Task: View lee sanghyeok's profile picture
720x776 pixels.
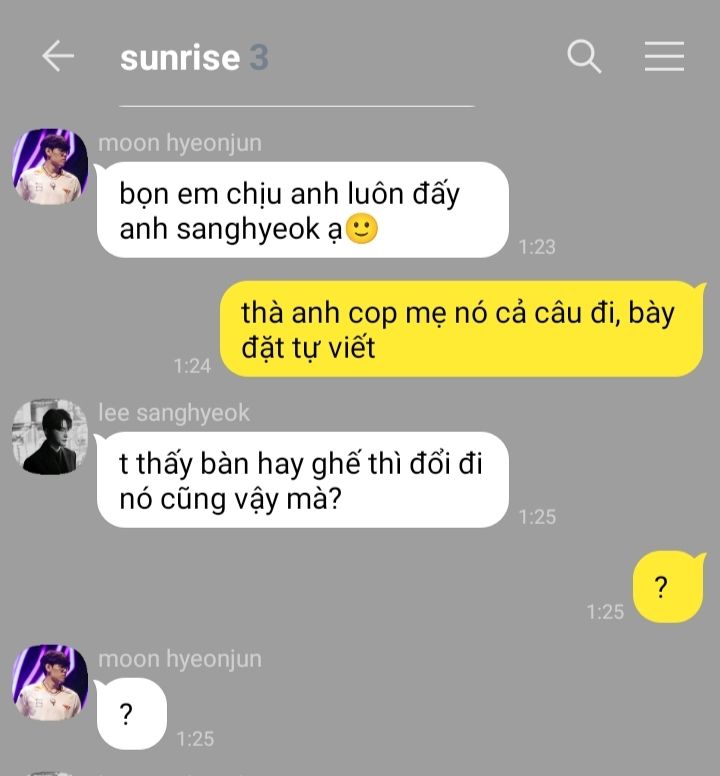Action: click(x=50, y=437)
